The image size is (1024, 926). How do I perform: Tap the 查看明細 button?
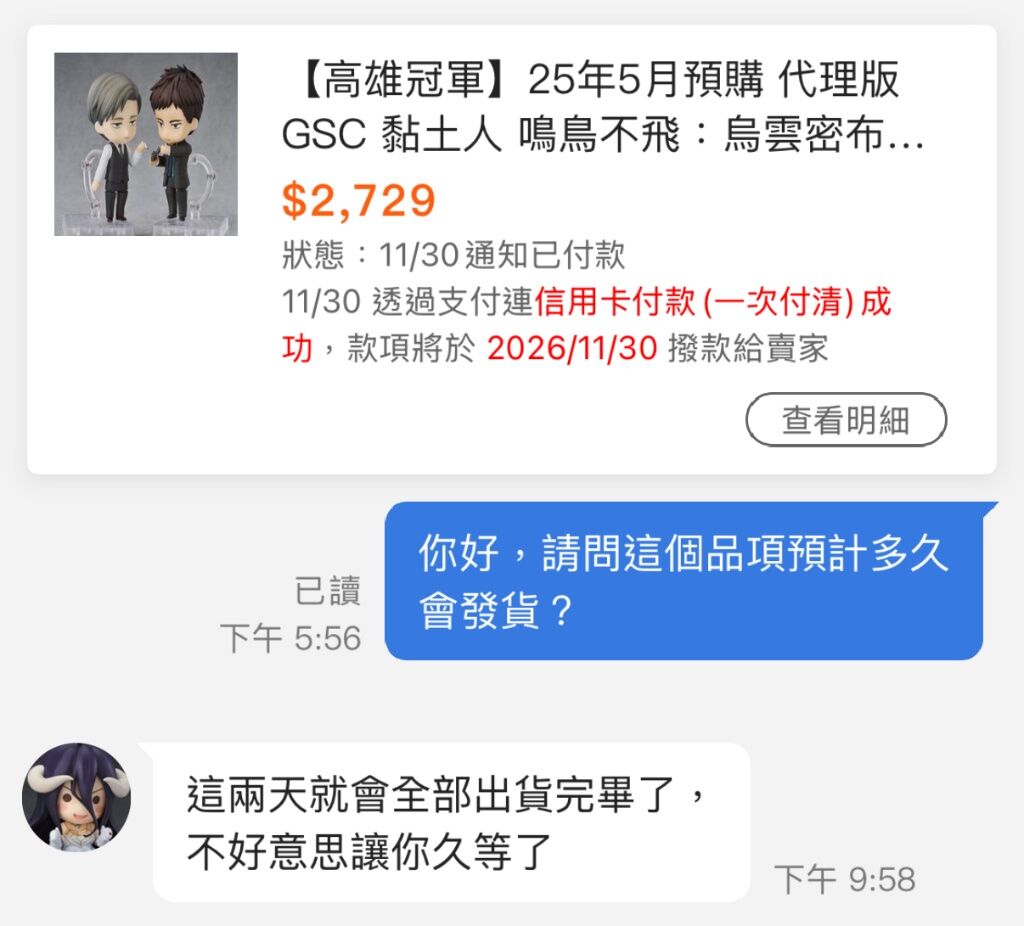pyautogui.click(x=845, y=420)
